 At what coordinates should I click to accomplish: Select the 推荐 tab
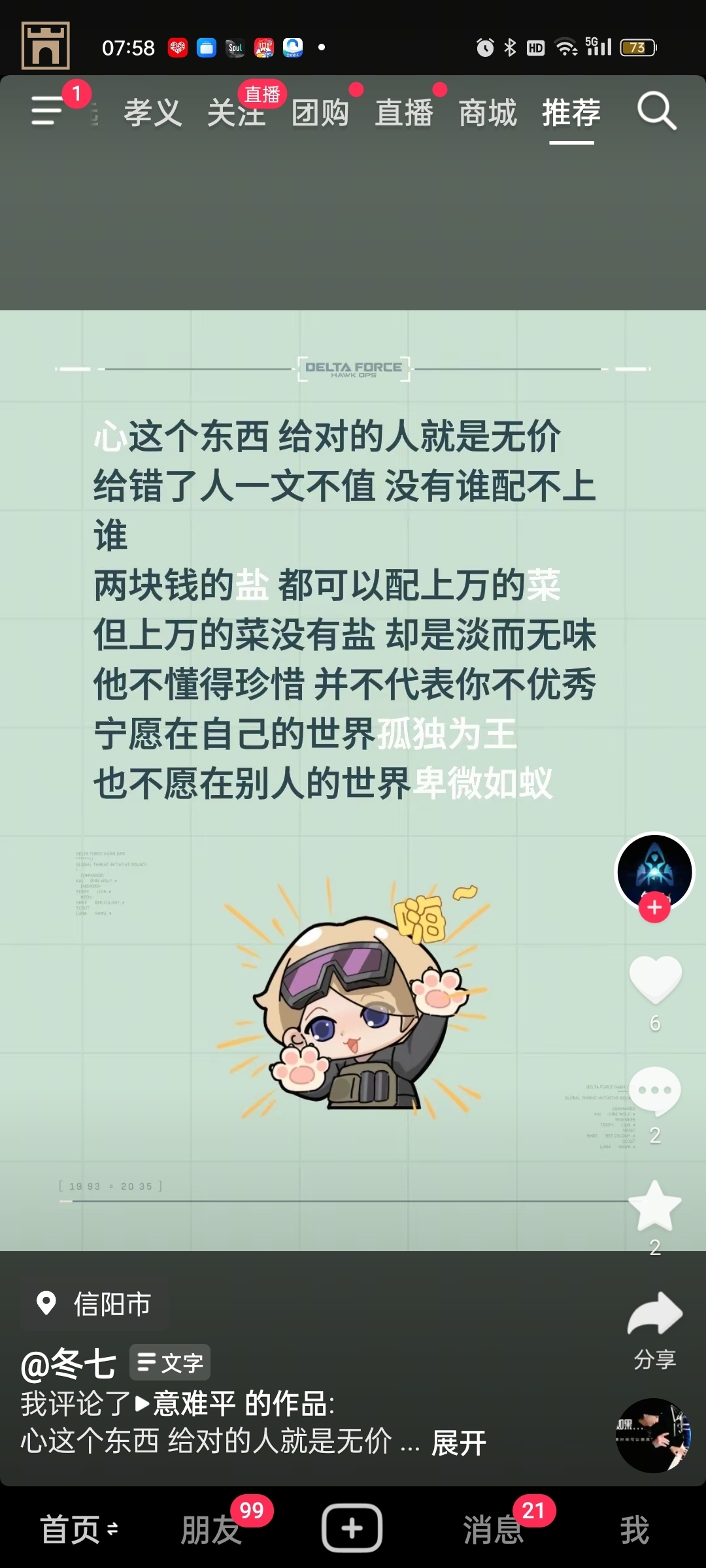[571, 112]
